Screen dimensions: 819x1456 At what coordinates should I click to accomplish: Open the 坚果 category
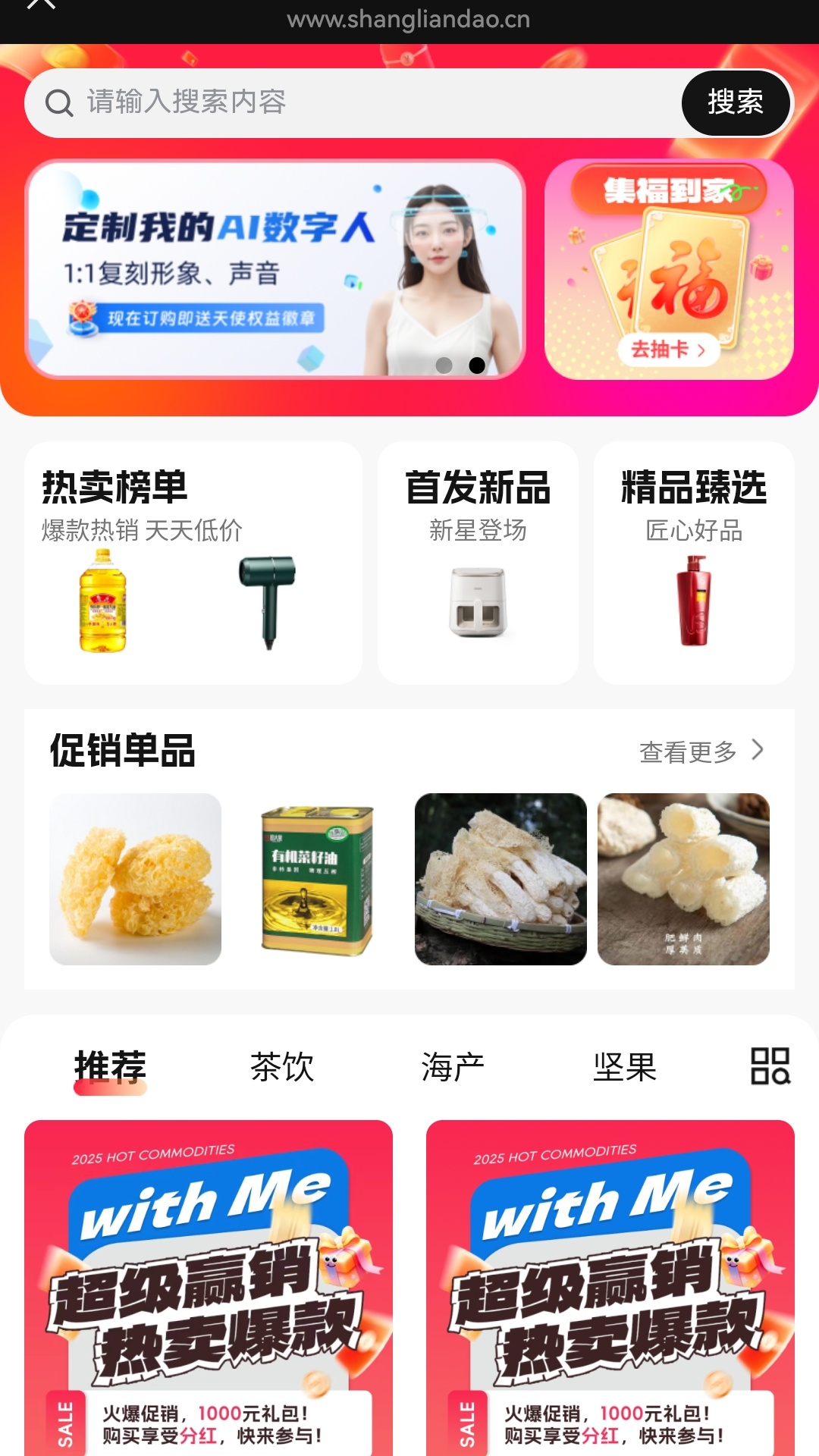[x=629, y=1068]
